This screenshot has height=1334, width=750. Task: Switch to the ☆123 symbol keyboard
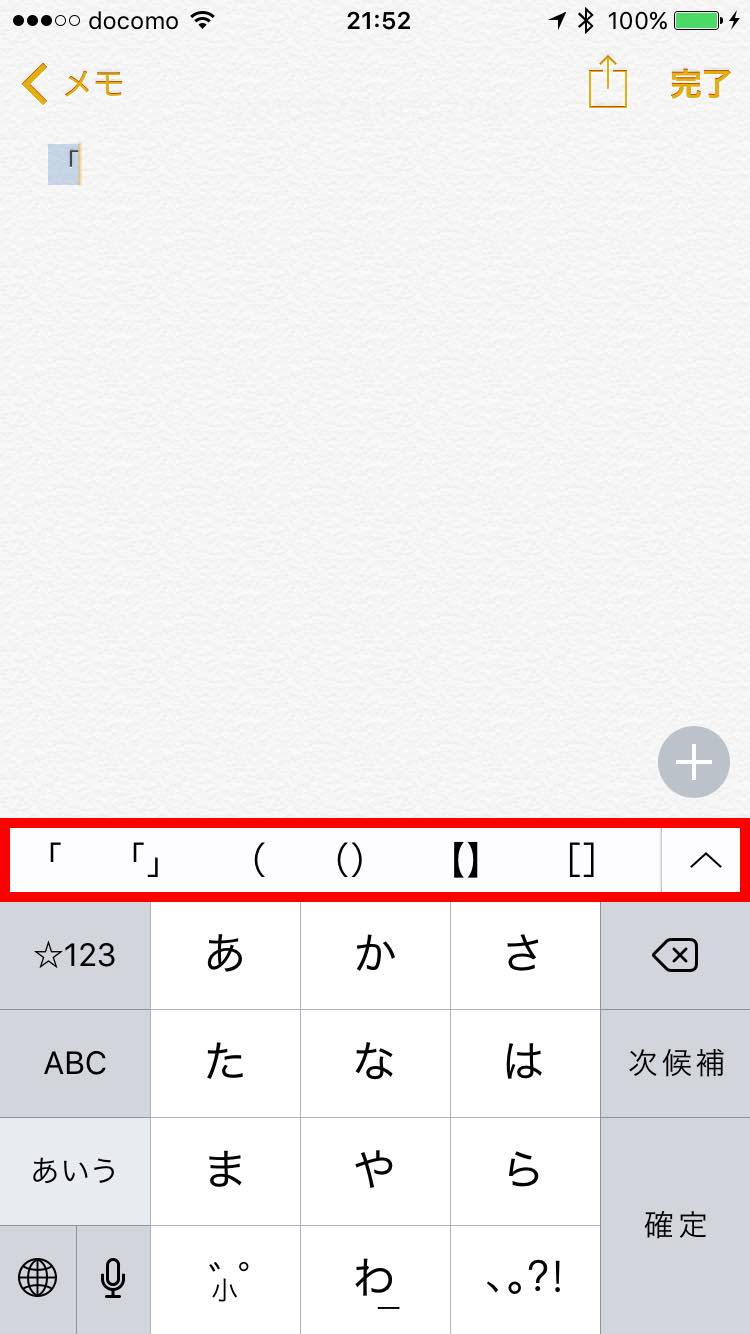[x=75, y=956]
